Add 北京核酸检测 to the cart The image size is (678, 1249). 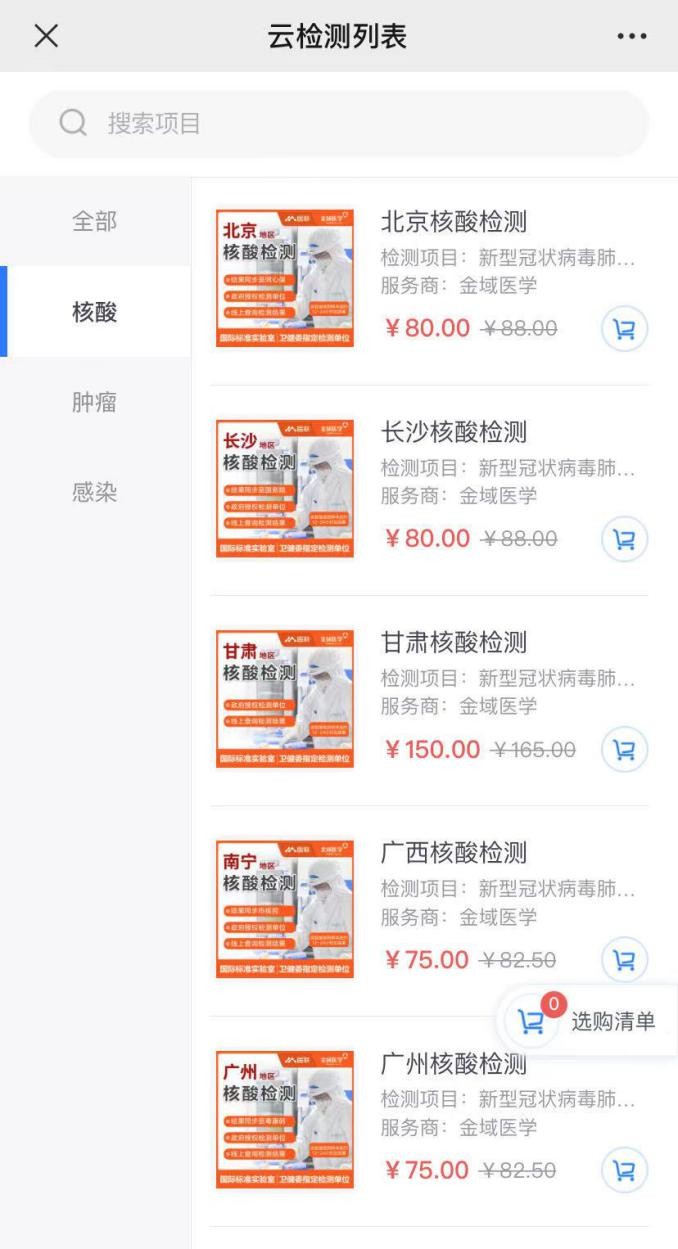click(624, 329)
